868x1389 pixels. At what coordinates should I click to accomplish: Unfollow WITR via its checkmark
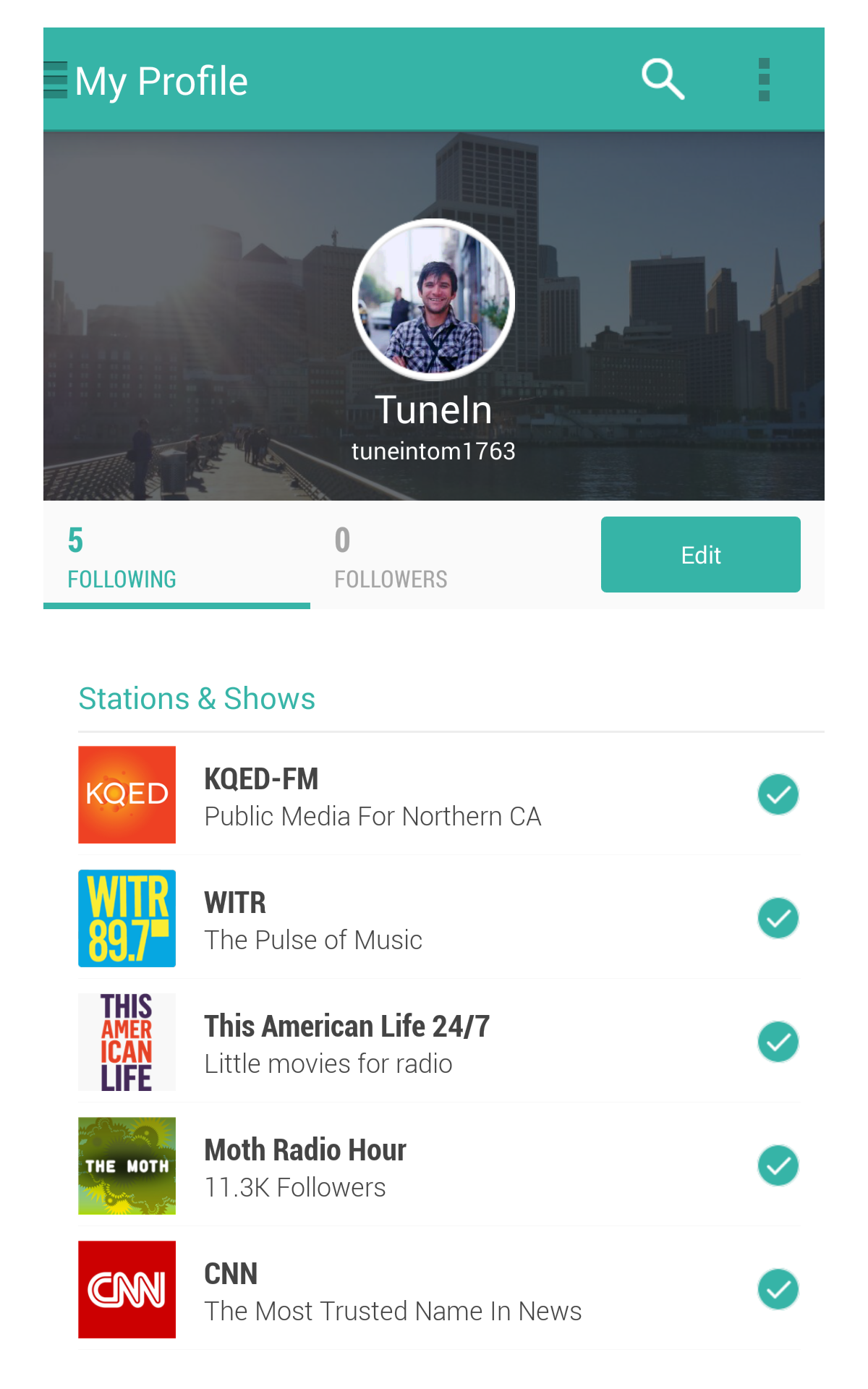(x=778, y=918)
